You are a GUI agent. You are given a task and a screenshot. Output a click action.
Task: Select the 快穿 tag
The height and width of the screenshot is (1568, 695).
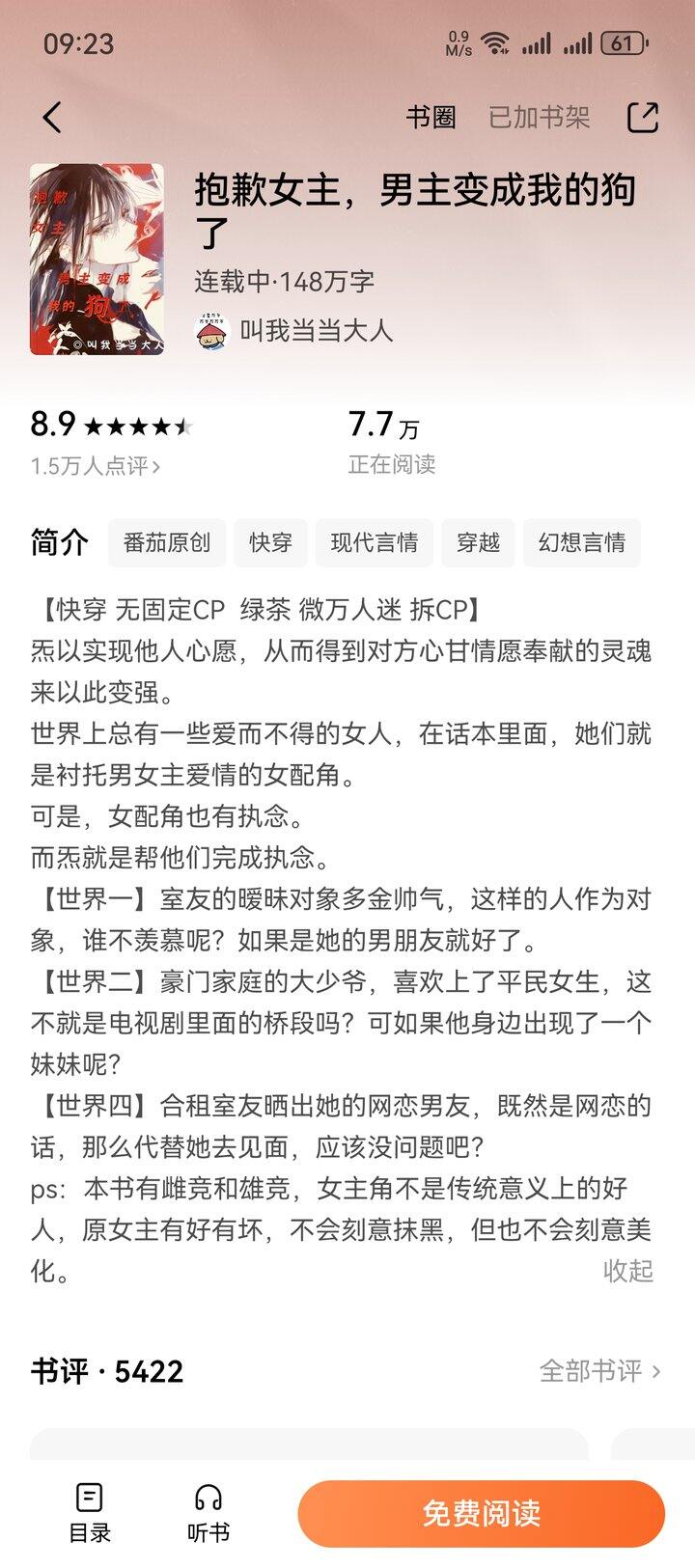point(270,542)
